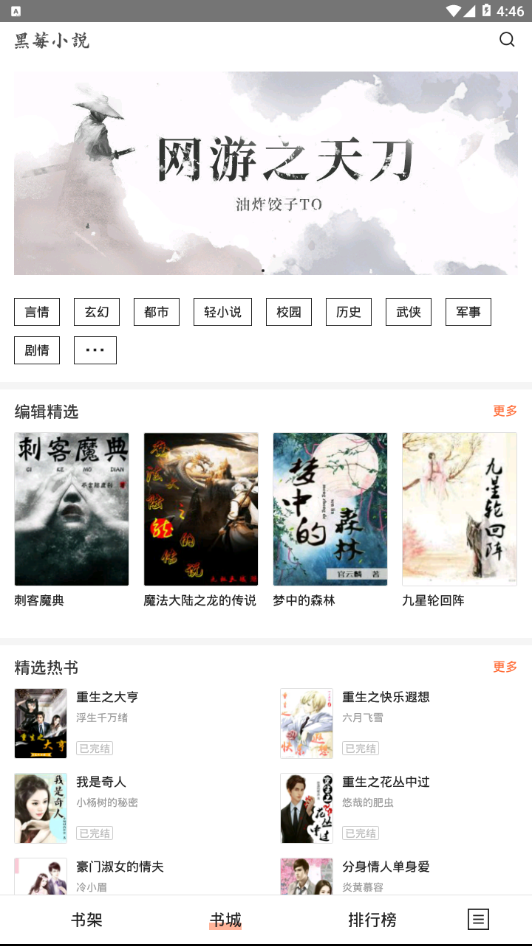The width and height of the screenshot is (532, 946).
Task: Open 更多 next to 精选热书
Action: click(505, 667)
